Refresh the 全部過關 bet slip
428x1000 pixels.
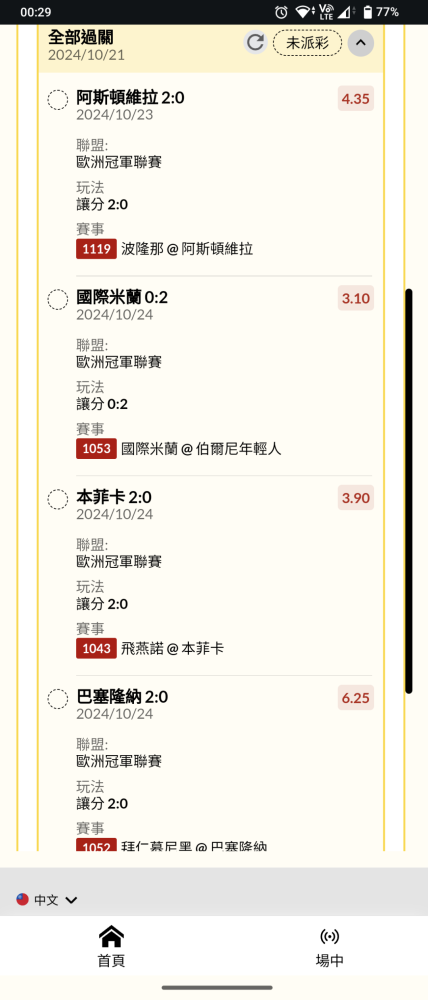[x=255, y=43]
